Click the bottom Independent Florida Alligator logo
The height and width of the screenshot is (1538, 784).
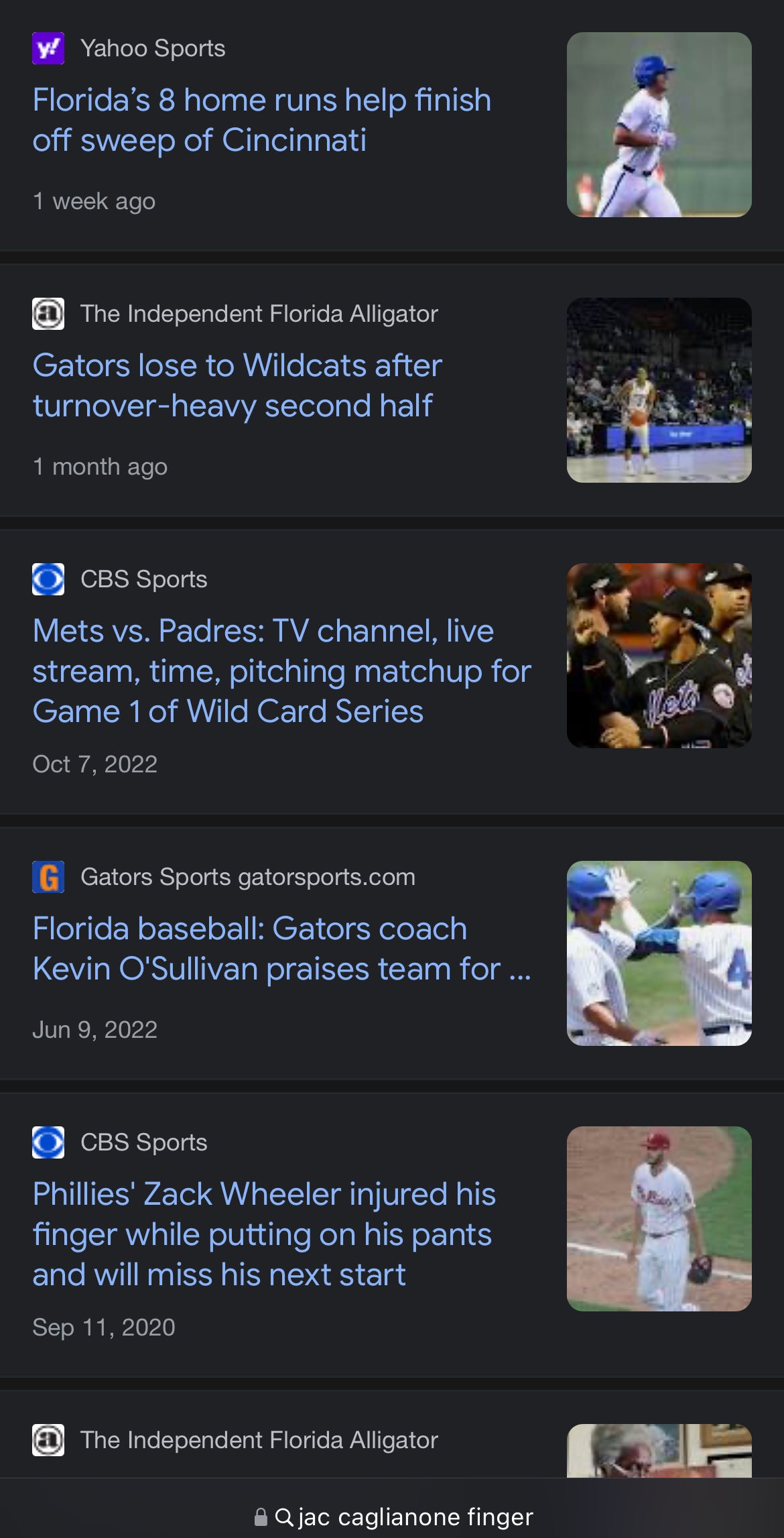48,1439
